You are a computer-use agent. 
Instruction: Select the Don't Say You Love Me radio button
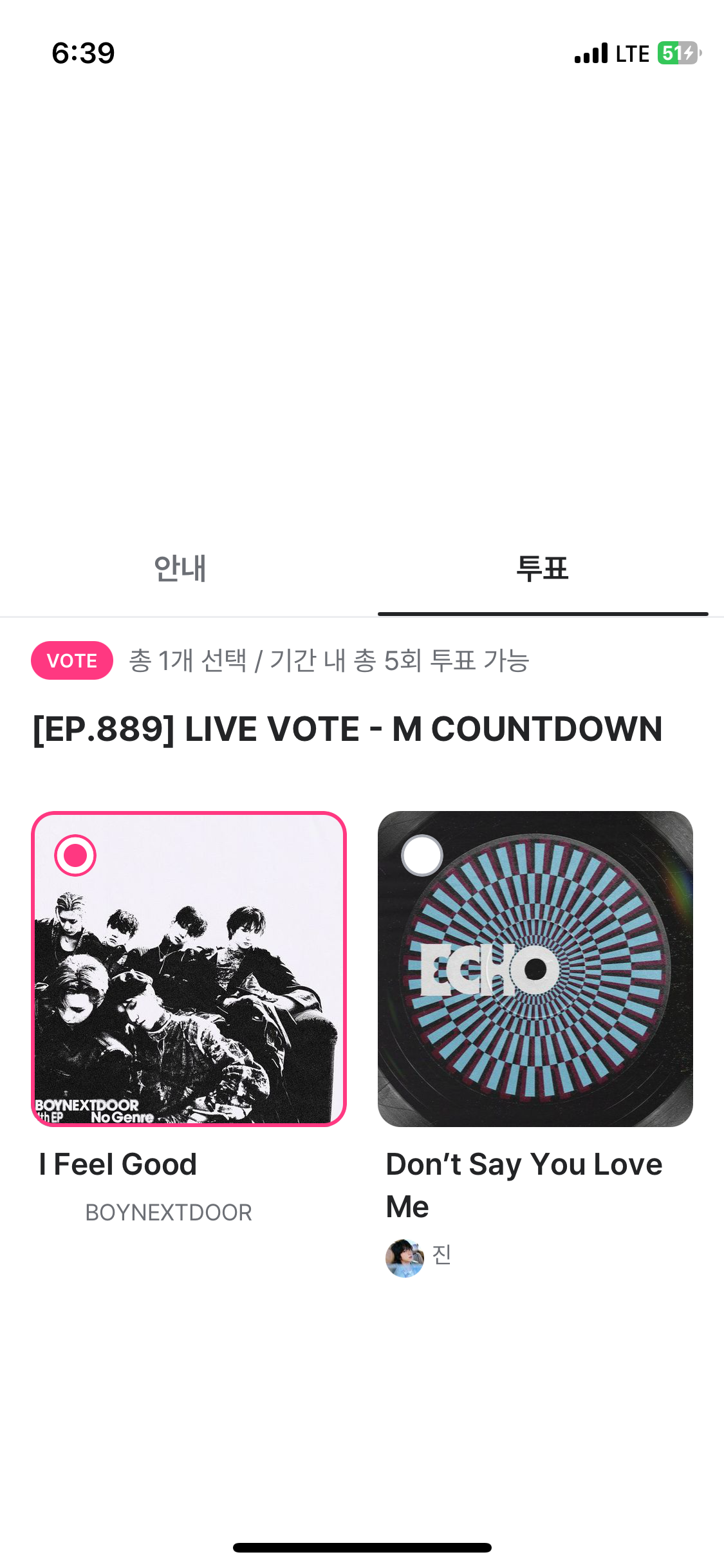pyautogui.click(x=422, y=855)
